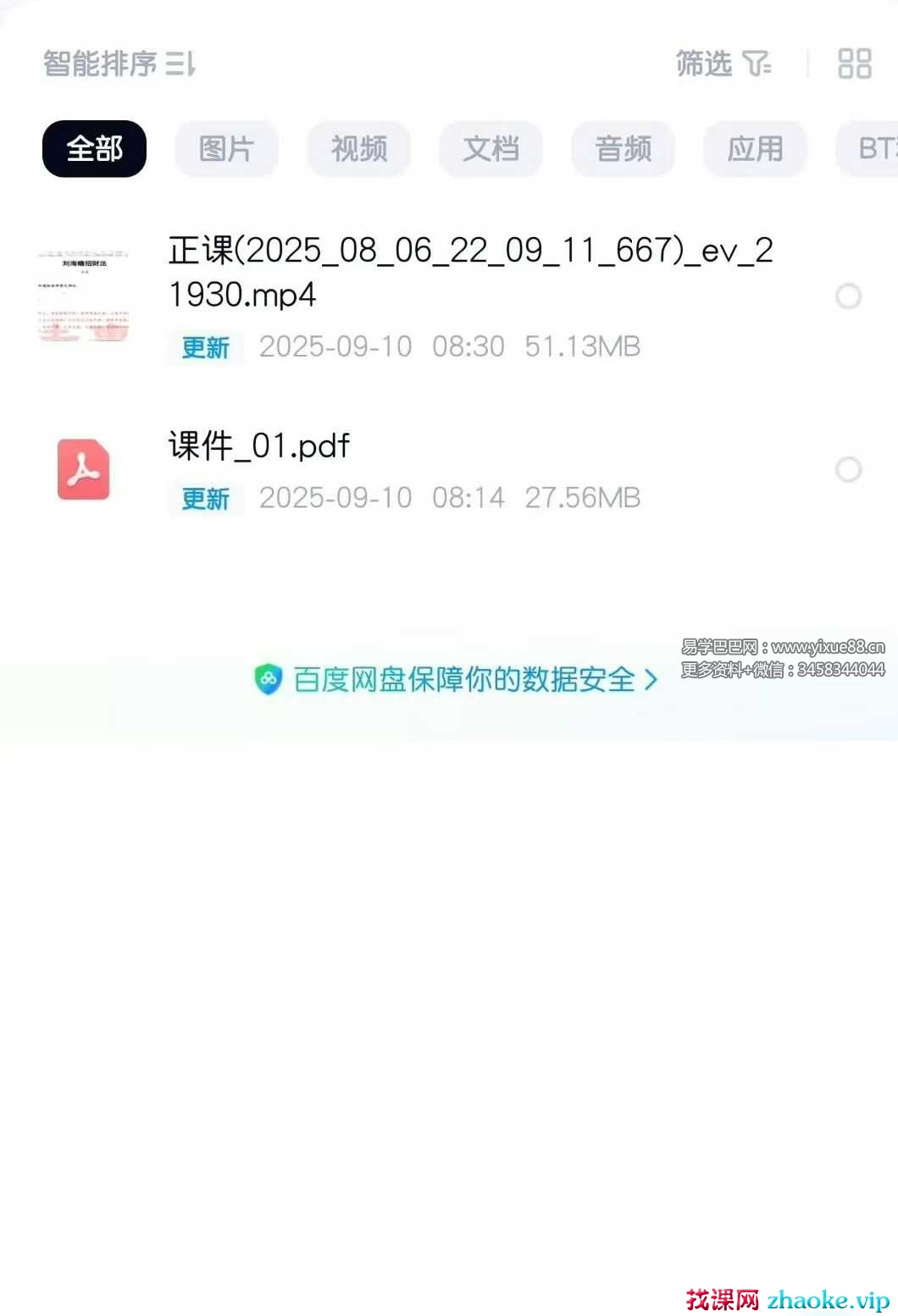Open 课件_01.pdf document
This screenshot has height=1316, width=898.
(x=259, y=445)
